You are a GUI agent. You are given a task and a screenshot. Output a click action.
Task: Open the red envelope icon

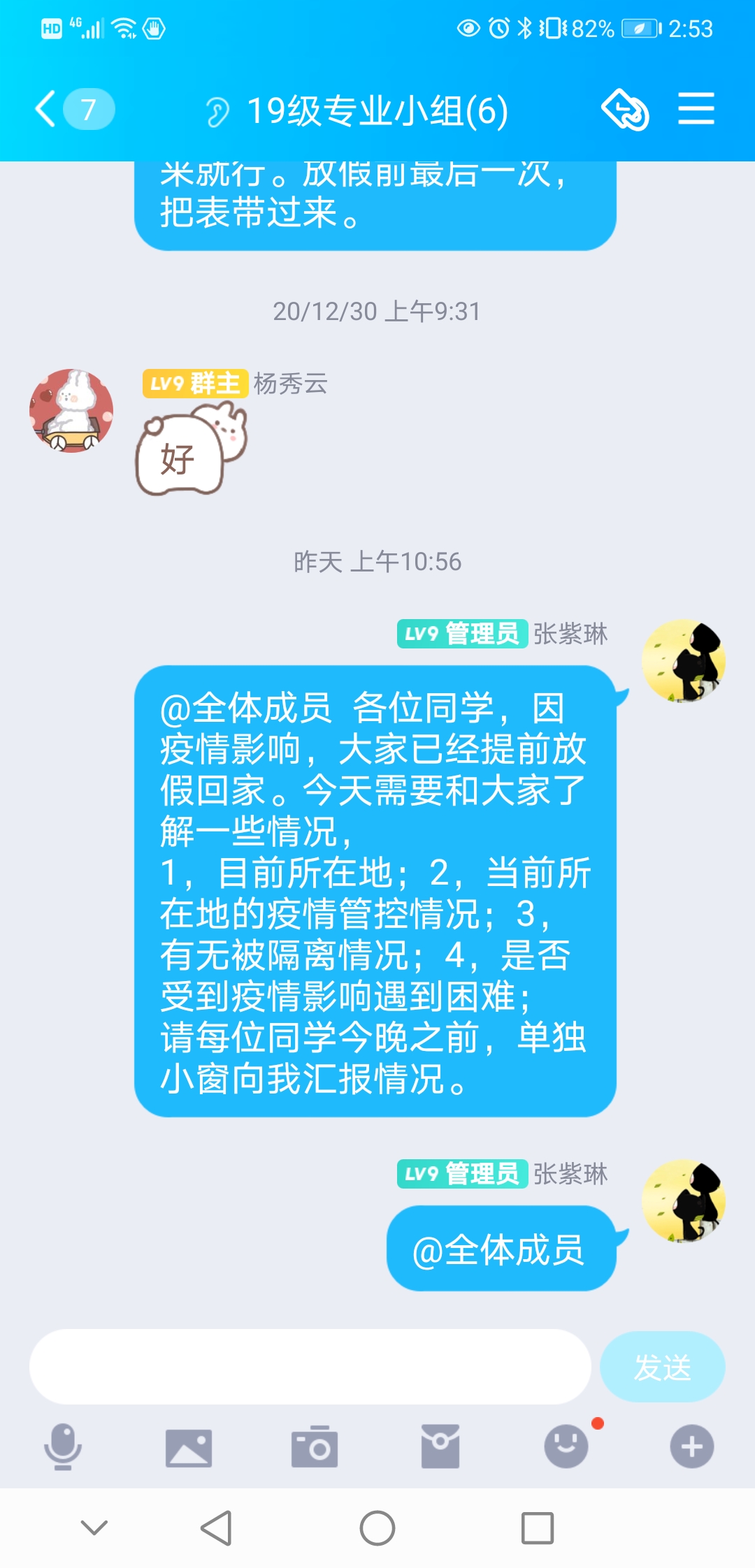pyautogui.click(x=440, y=1446)
